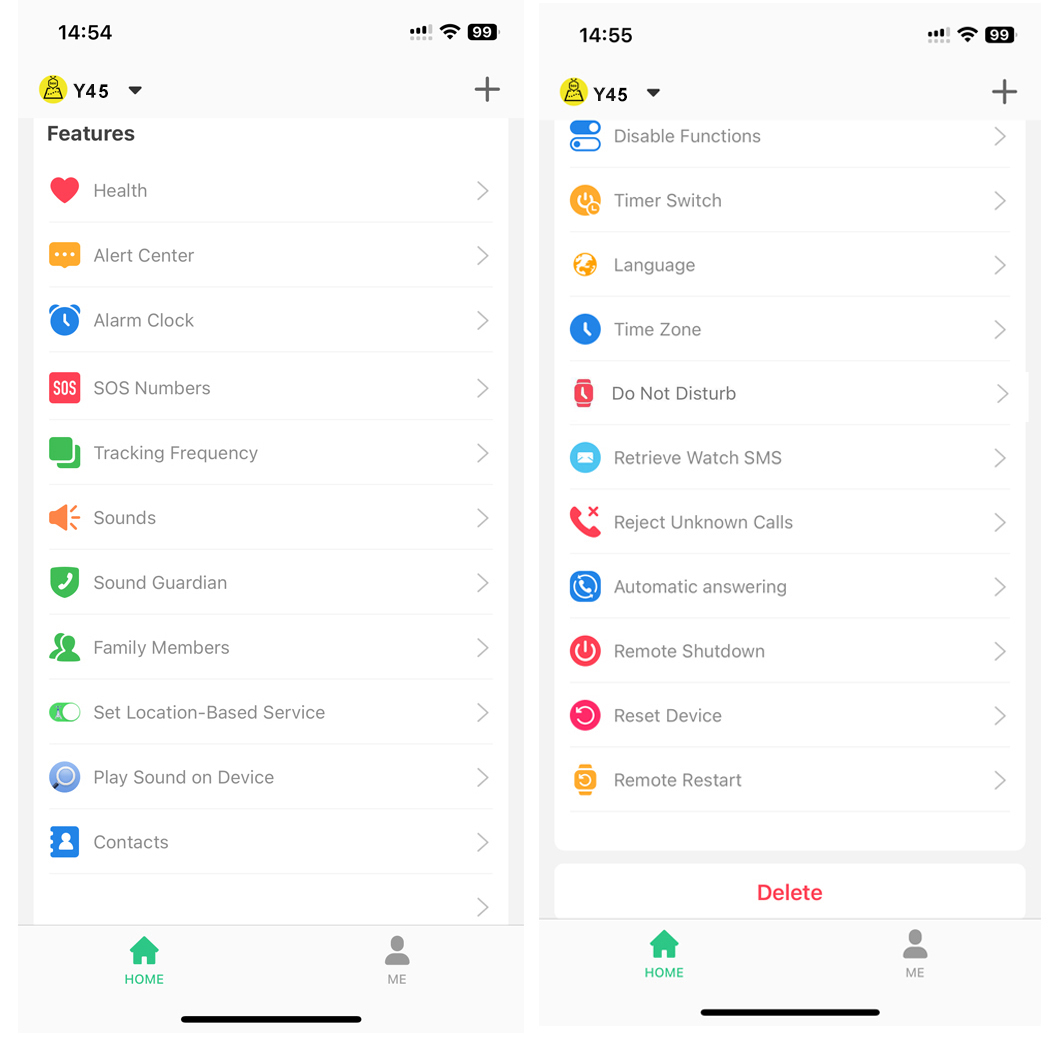This screenshot has height=1047, width=1060.
Task: Open Play Sound on Device
Action: (x=268, y=778)
